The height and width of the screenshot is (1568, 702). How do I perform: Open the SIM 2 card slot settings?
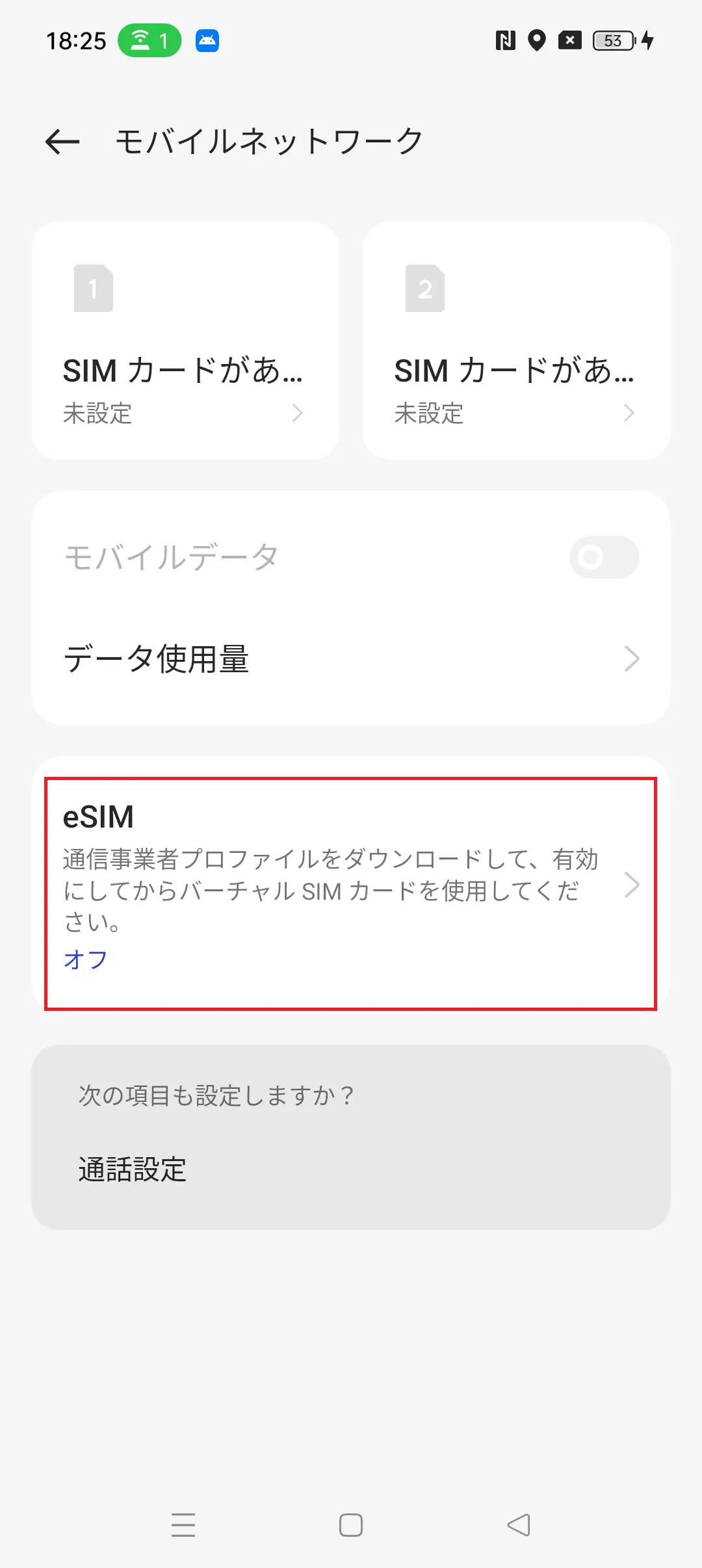point(517,338)
